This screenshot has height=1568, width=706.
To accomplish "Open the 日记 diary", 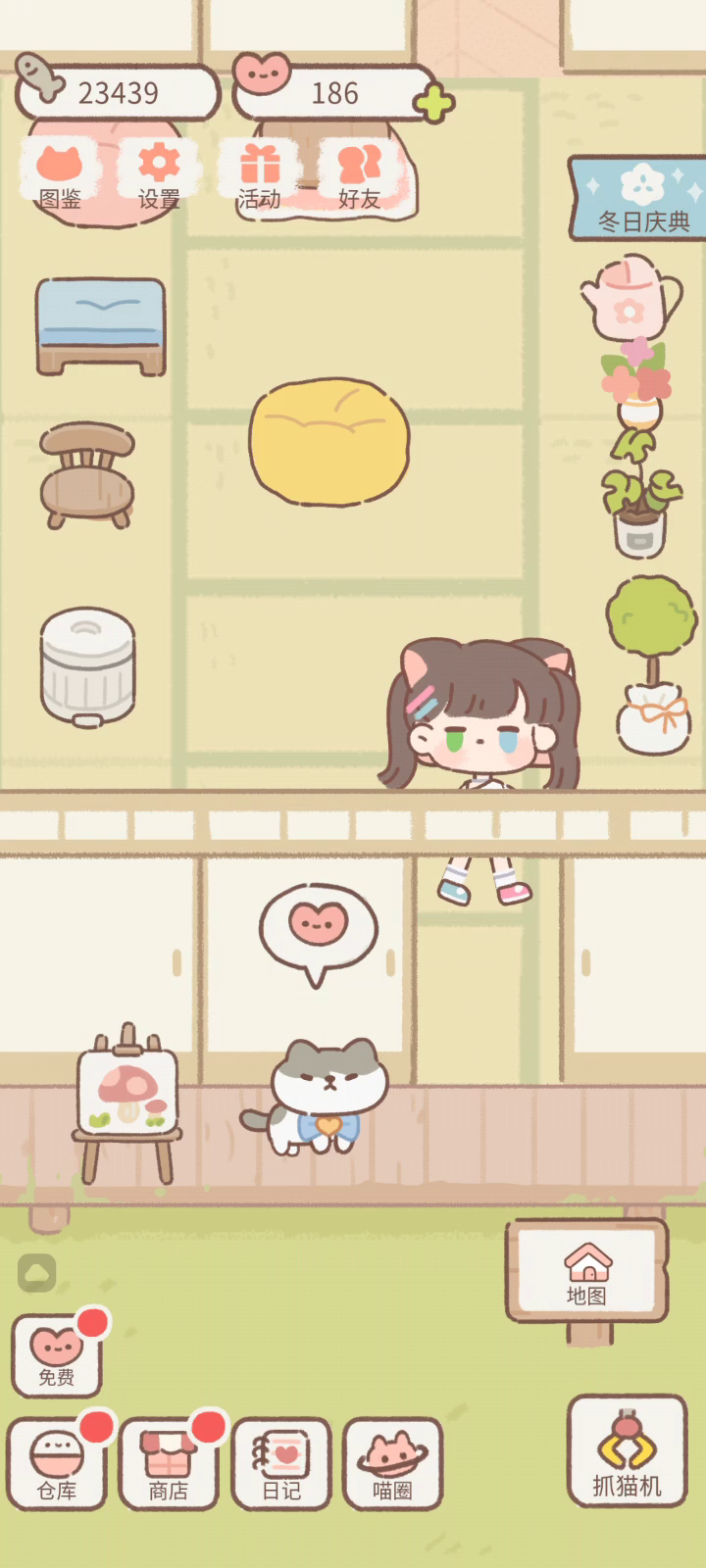I will pos(281,1463).
